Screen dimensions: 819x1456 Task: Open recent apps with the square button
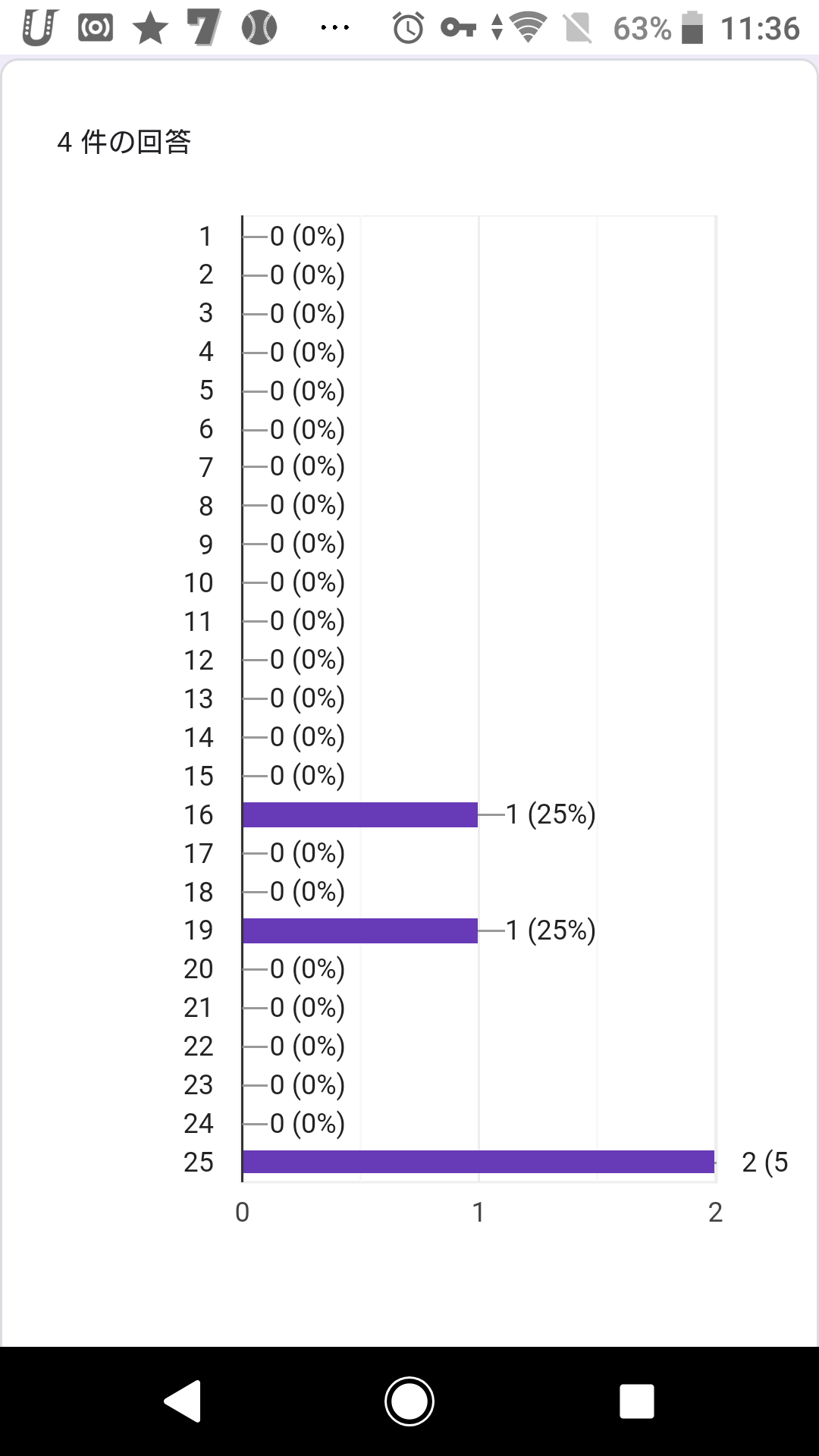637,1401
